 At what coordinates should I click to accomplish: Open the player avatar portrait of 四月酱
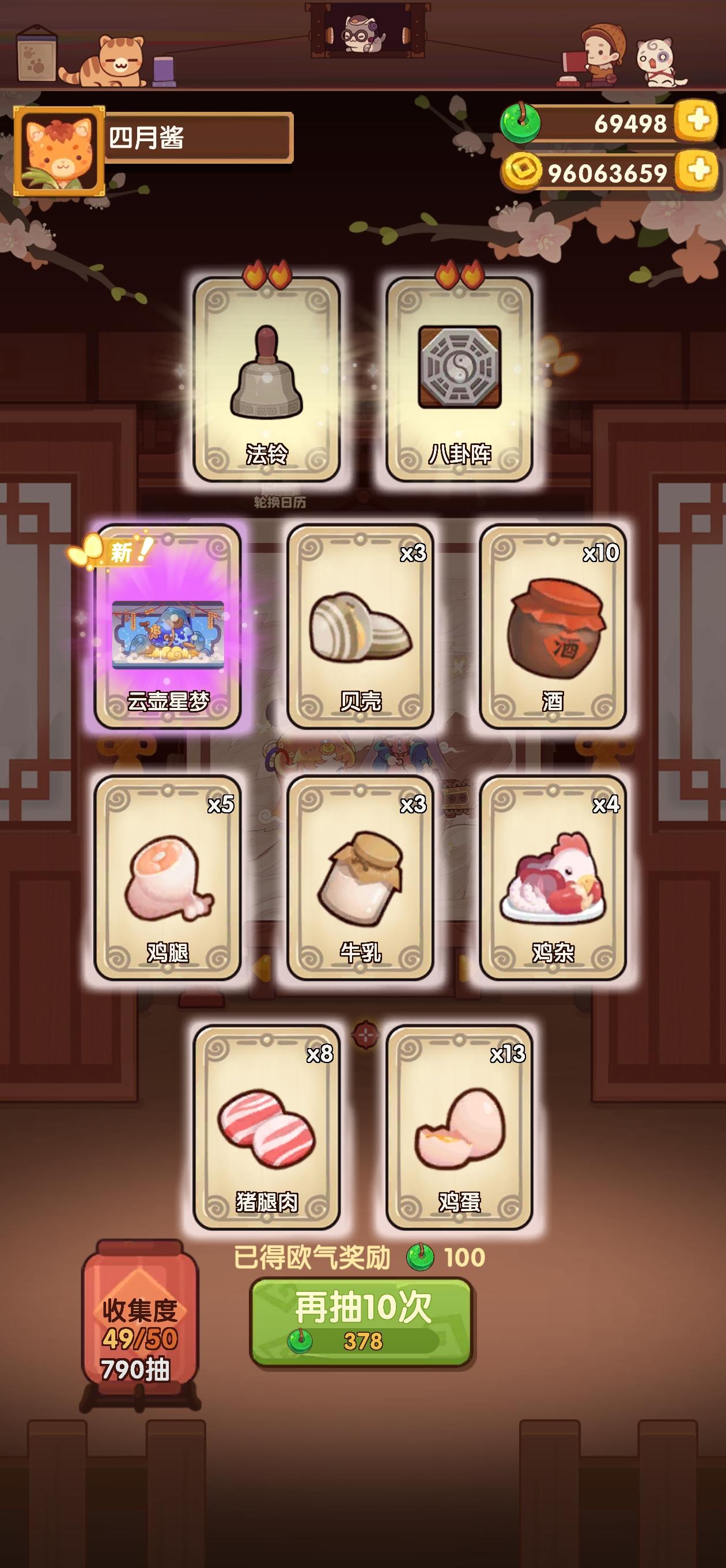coord(58,150)
